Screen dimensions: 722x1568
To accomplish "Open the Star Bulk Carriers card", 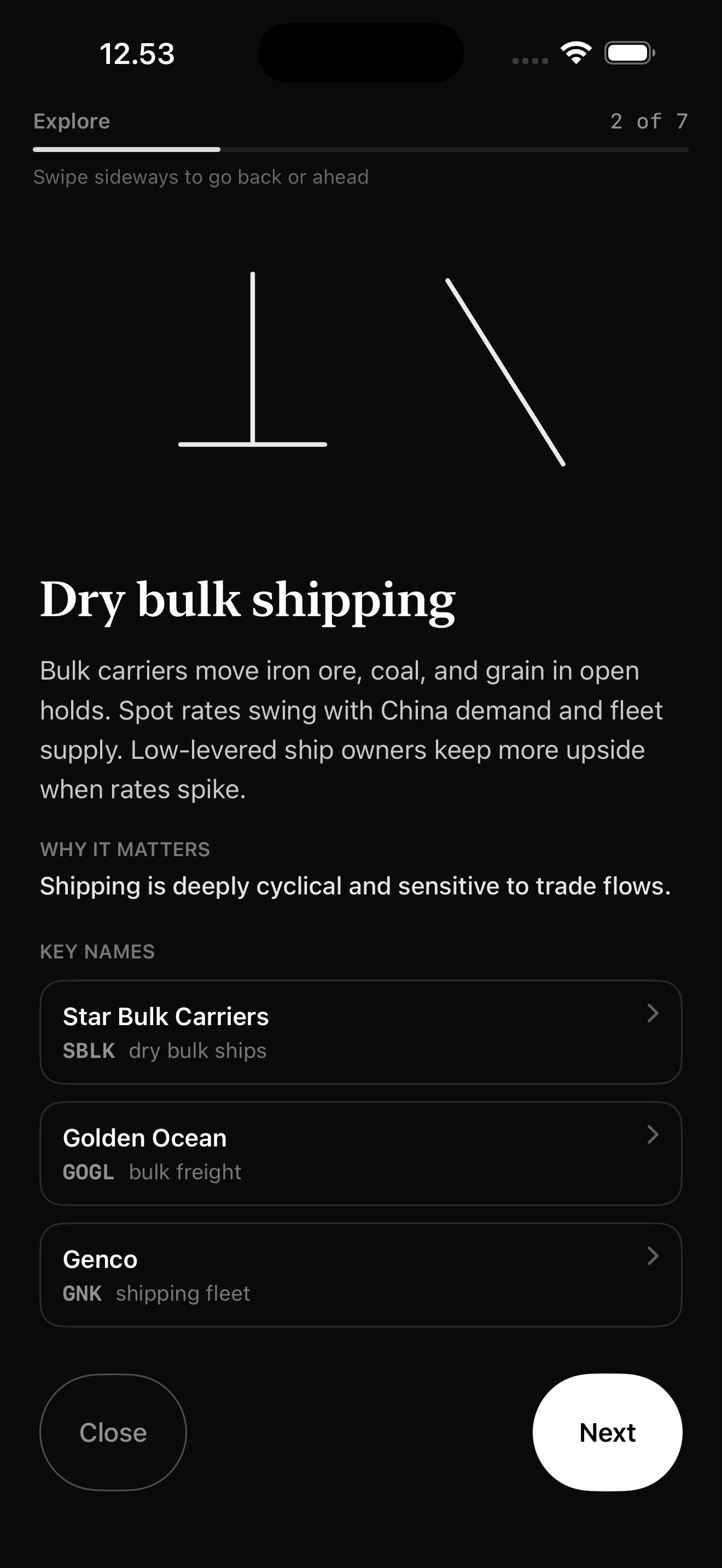I will click(360, 1032).
